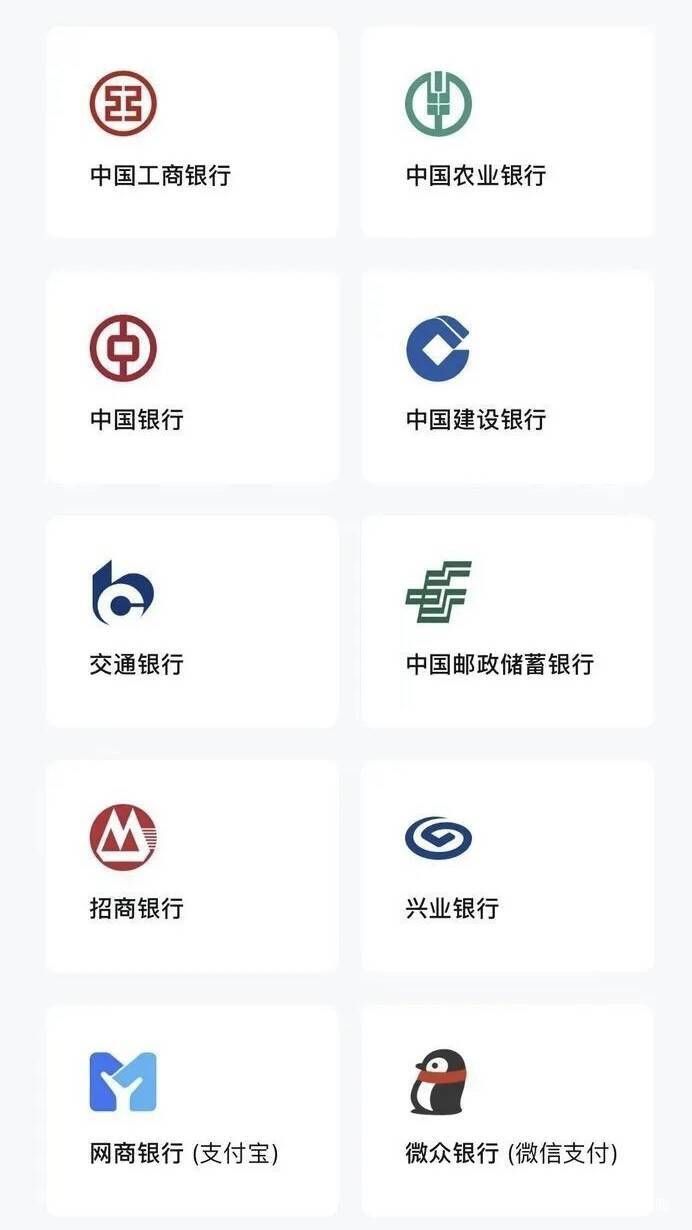692x1230 pixels.
Task: Choose the 兴业银行 card
Action: tap(507, 866)
